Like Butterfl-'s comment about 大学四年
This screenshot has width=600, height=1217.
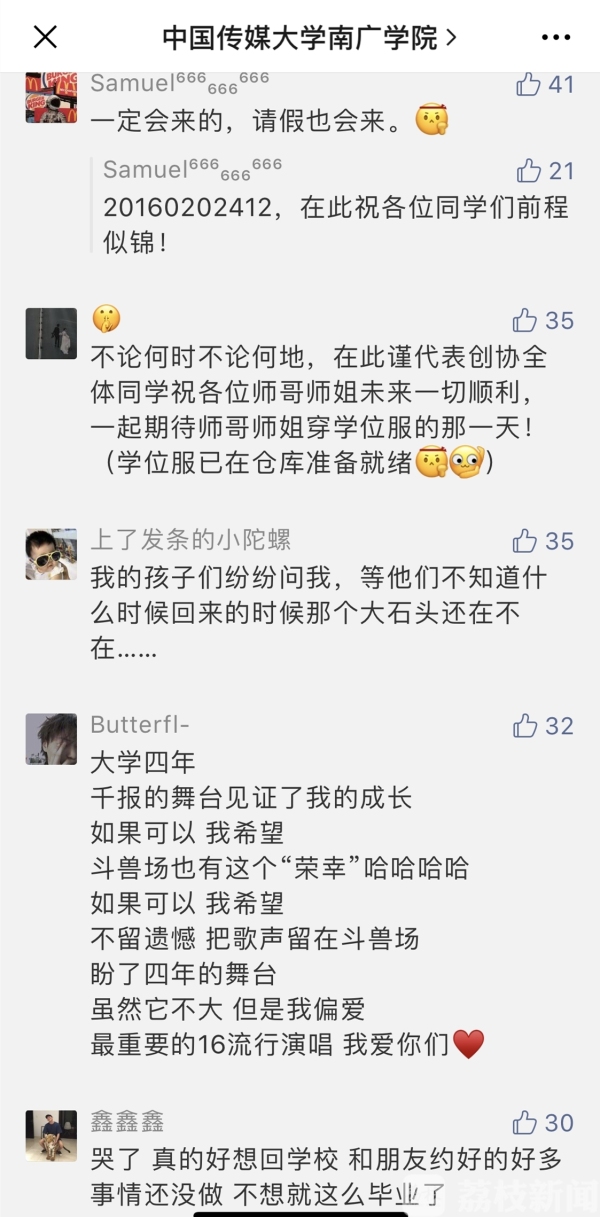(x=526, y=726)
